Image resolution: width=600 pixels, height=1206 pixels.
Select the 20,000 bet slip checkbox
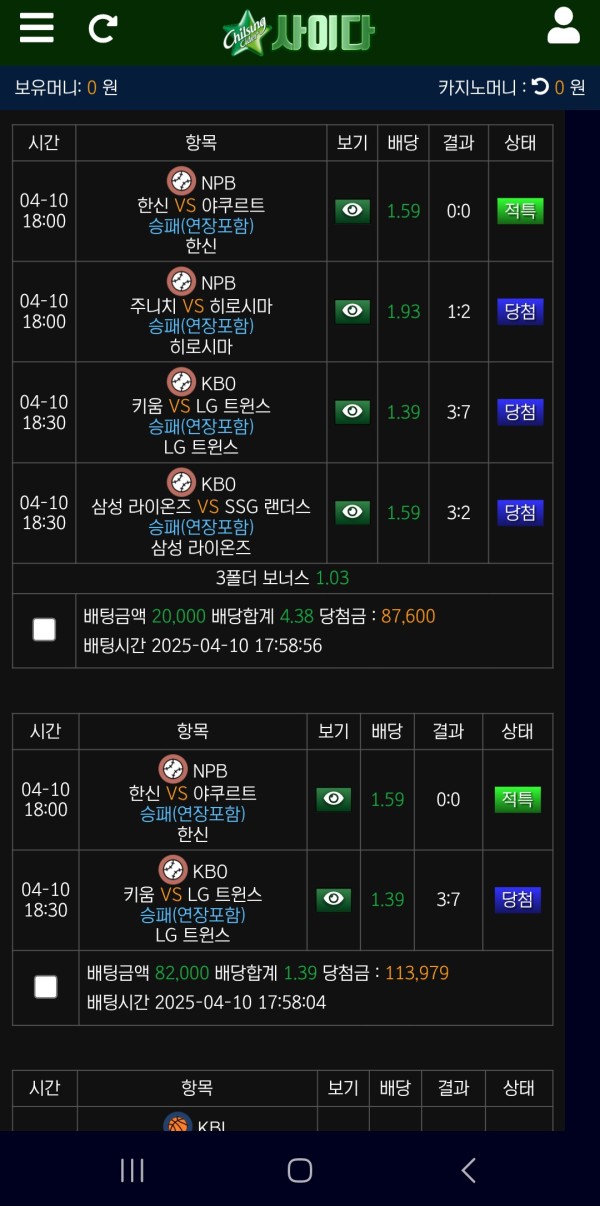pos(44,629)
